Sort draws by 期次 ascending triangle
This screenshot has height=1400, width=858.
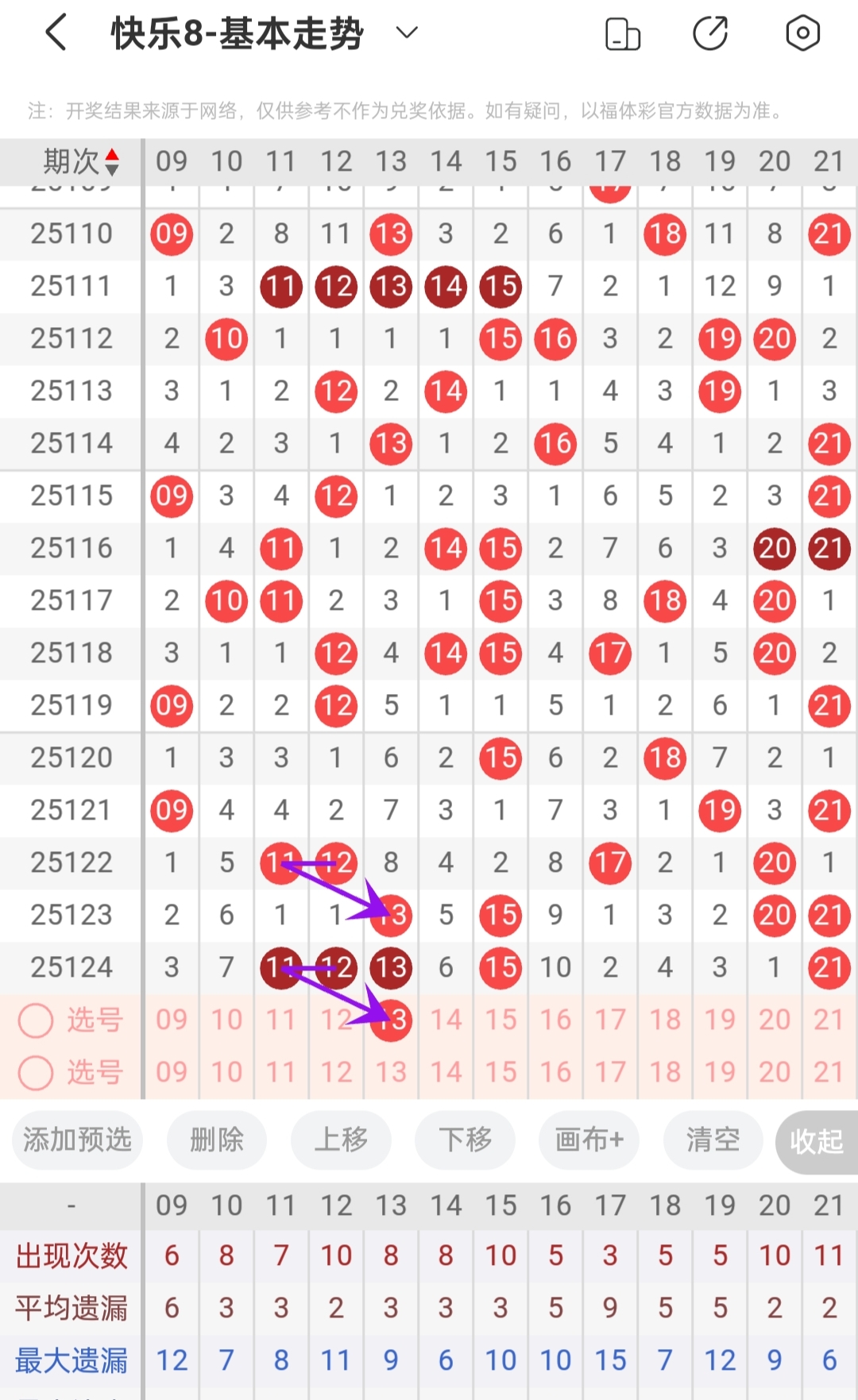pyautogui.click(x=114, y=156)
